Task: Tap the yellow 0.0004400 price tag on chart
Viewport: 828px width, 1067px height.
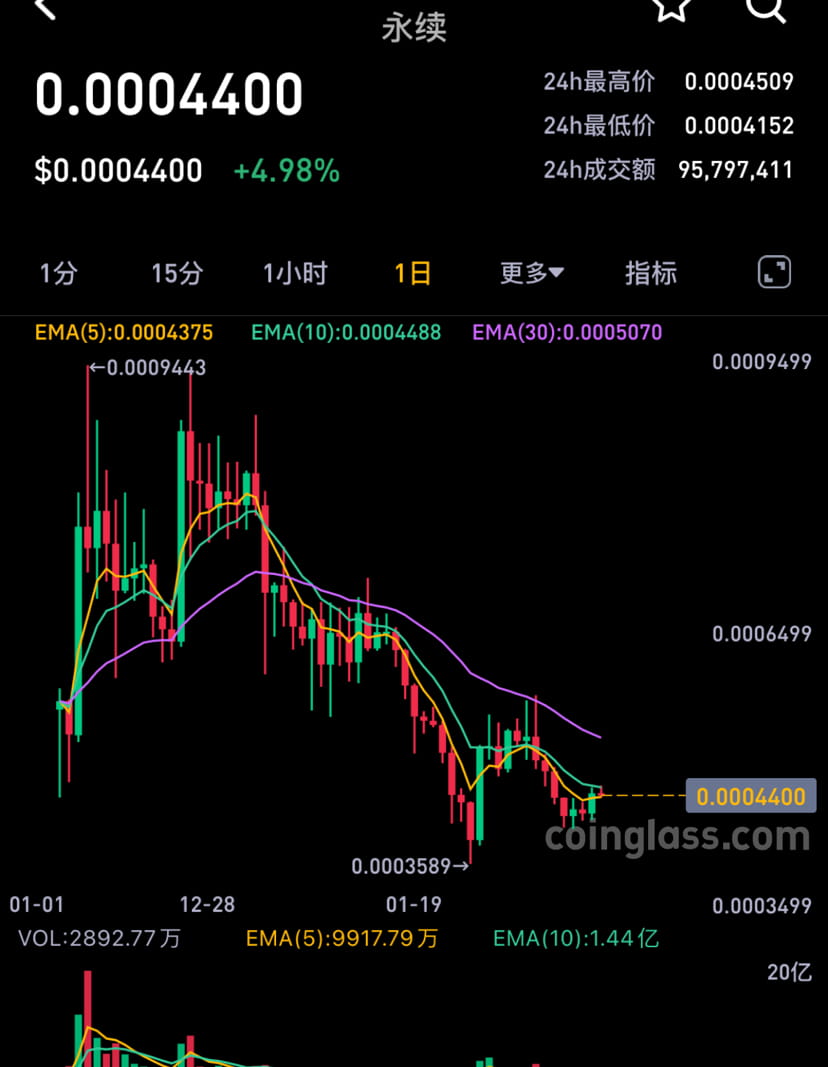Action: click(750, 796)
